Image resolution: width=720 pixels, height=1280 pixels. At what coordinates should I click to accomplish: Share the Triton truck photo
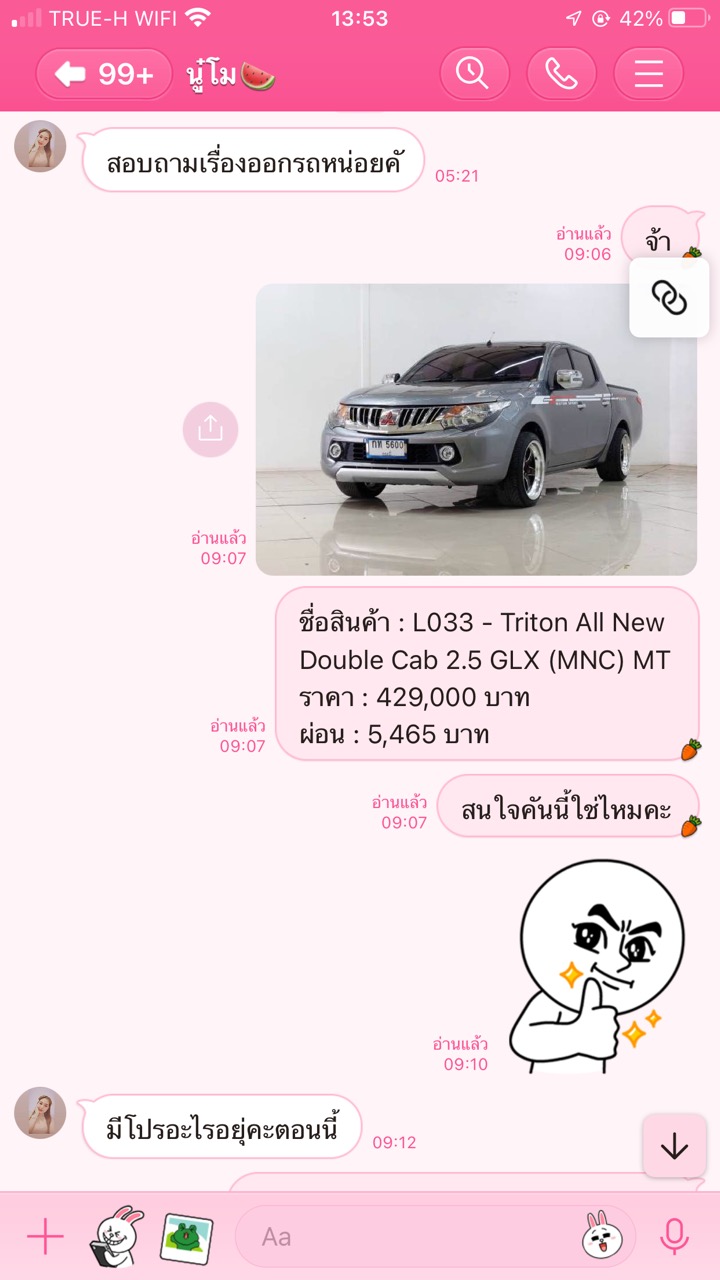[x=210, y=429]
